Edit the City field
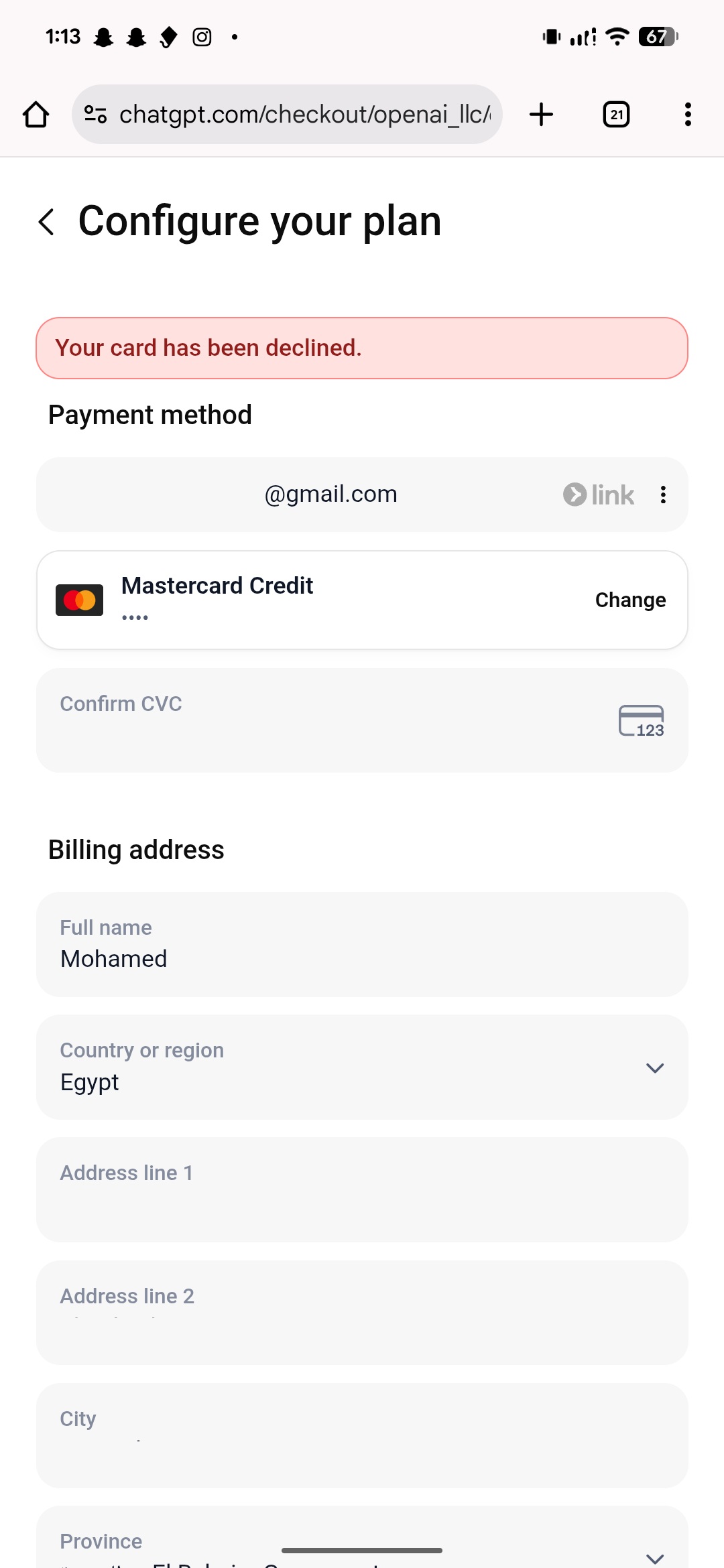 pos(362,1436)
